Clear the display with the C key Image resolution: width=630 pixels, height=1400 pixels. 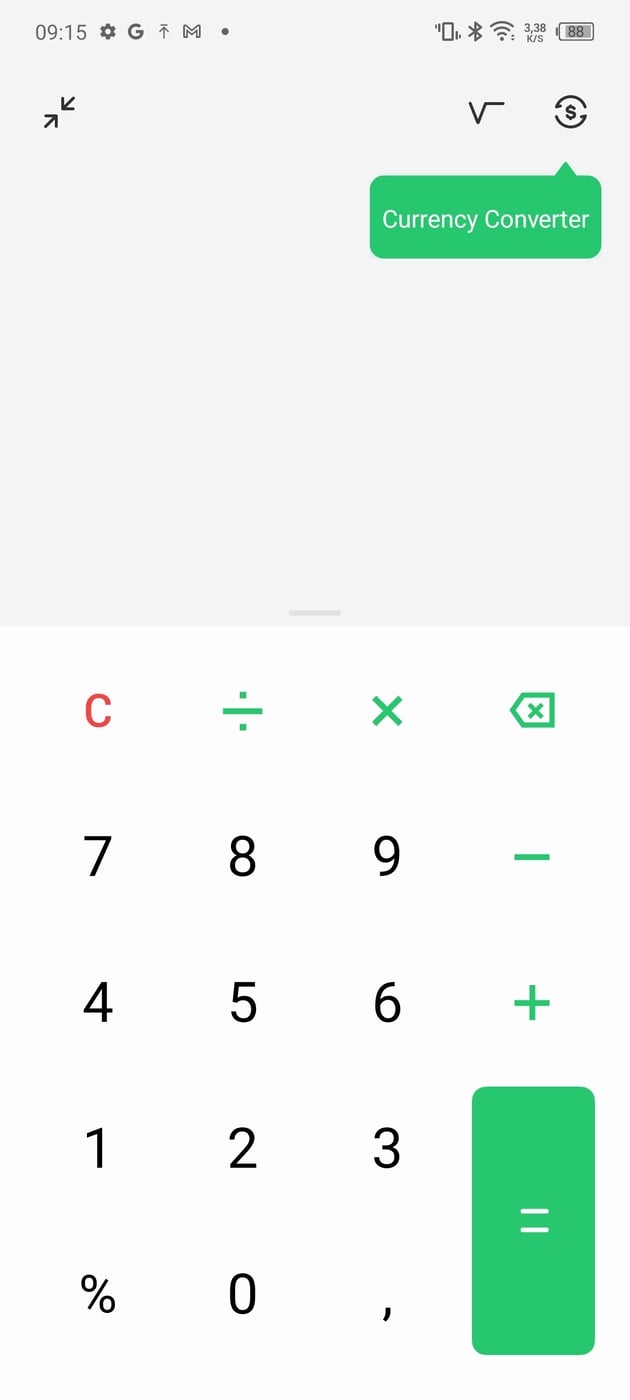point(98,711)
